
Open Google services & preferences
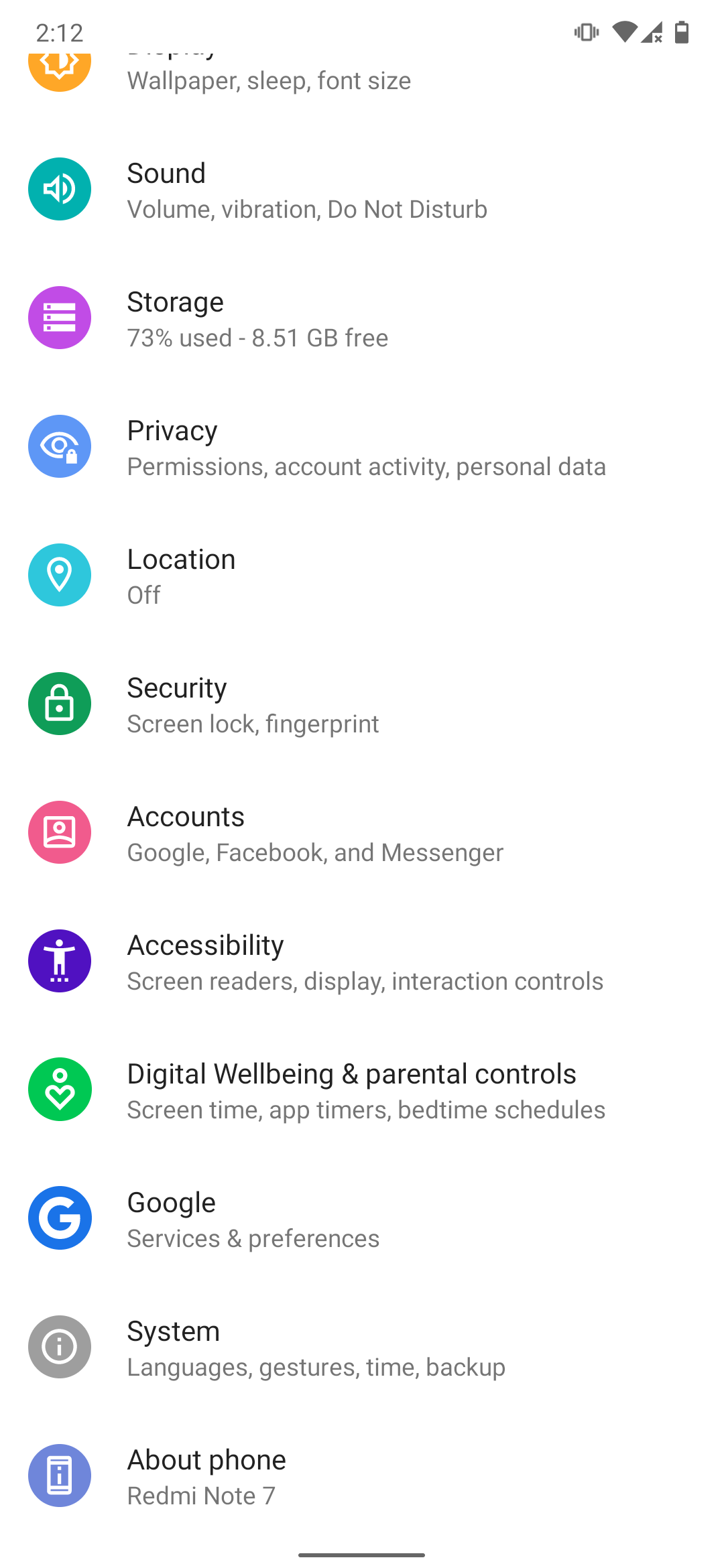coord(253,1220)
